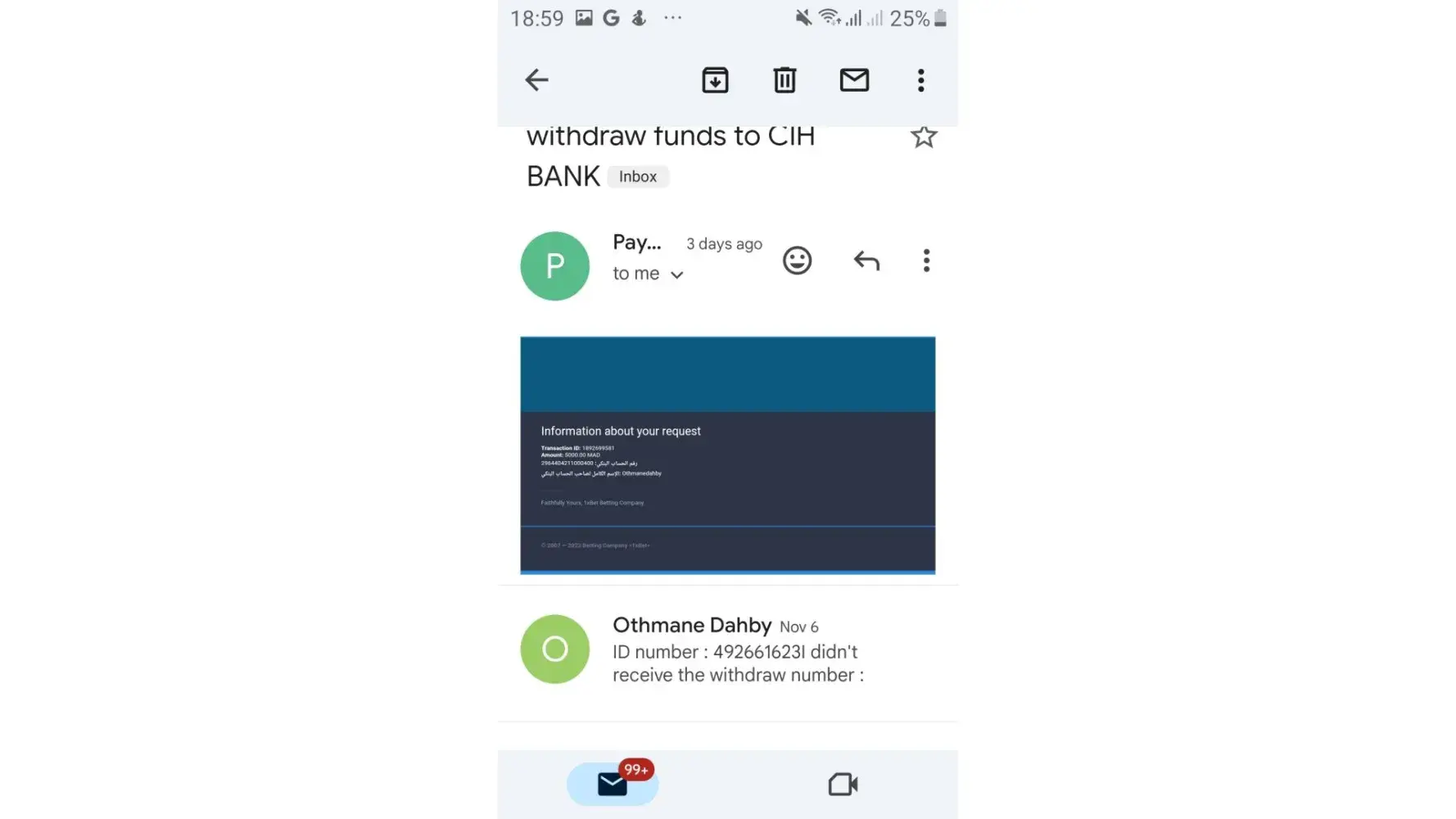Star this conversation

point(923,137)
